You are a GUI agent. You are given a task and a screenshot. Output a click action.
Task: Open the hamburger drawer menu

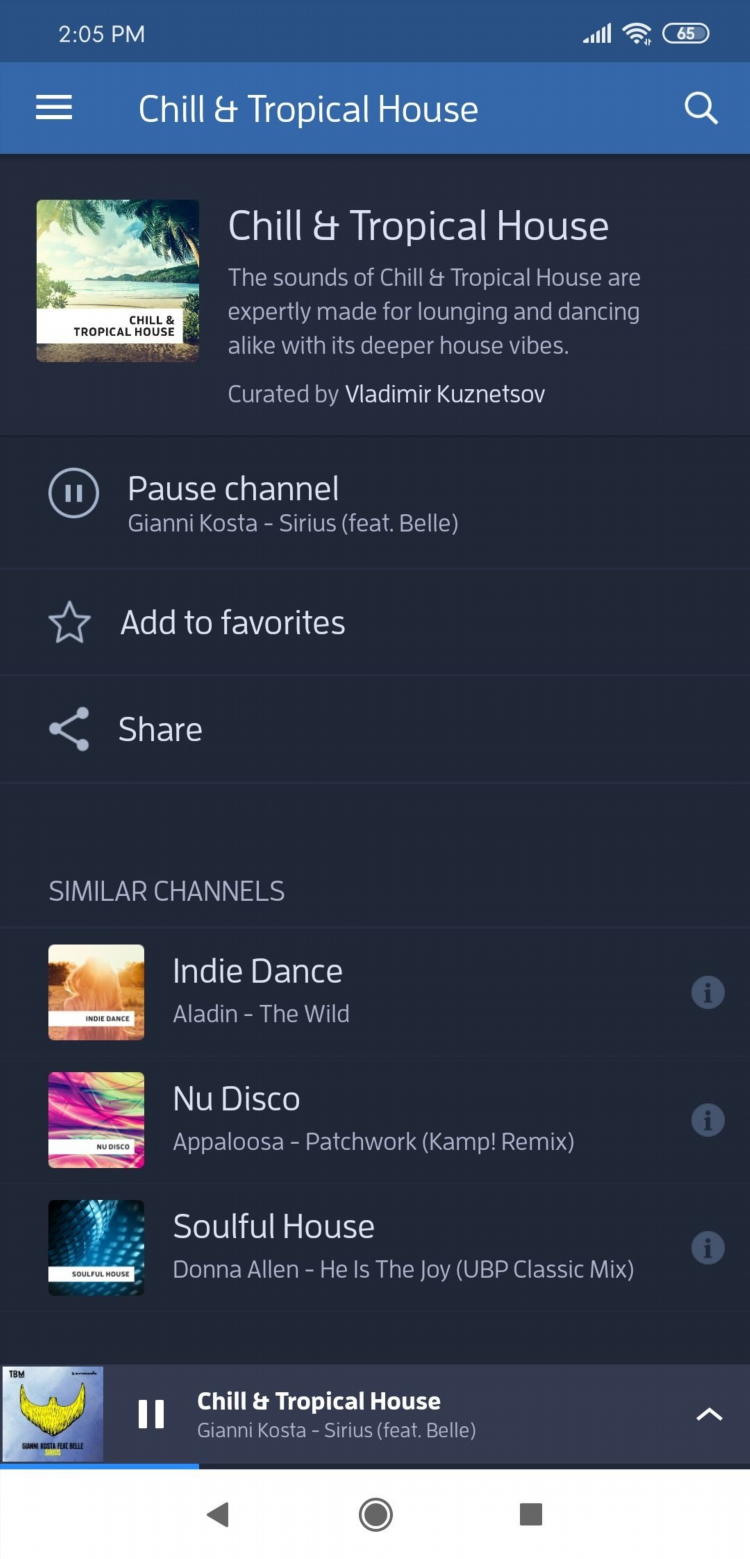click(x=54, y=108)
